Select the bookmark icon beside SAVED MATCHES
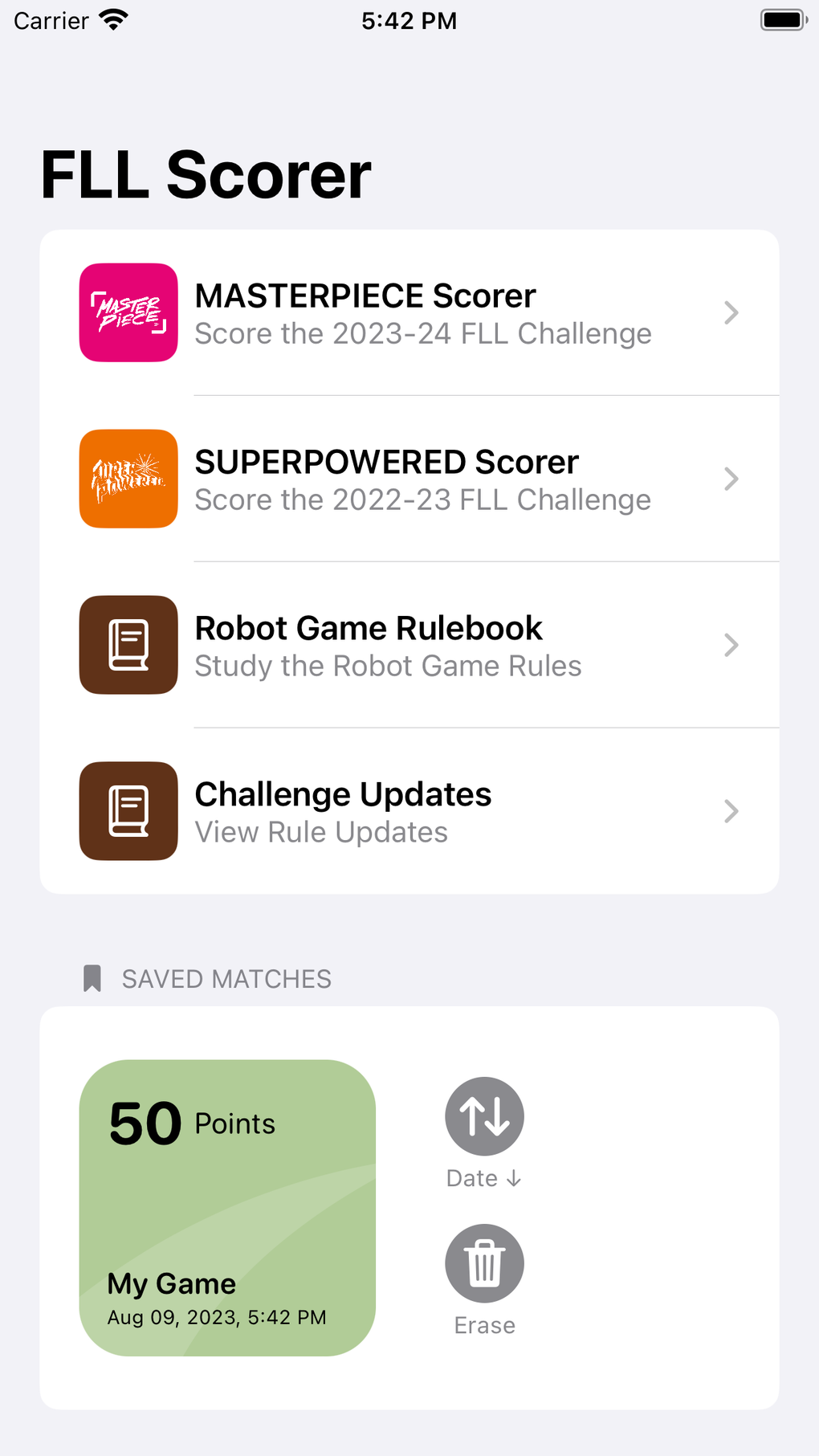Screen dimensions: 819x1456 coord(92,978)
